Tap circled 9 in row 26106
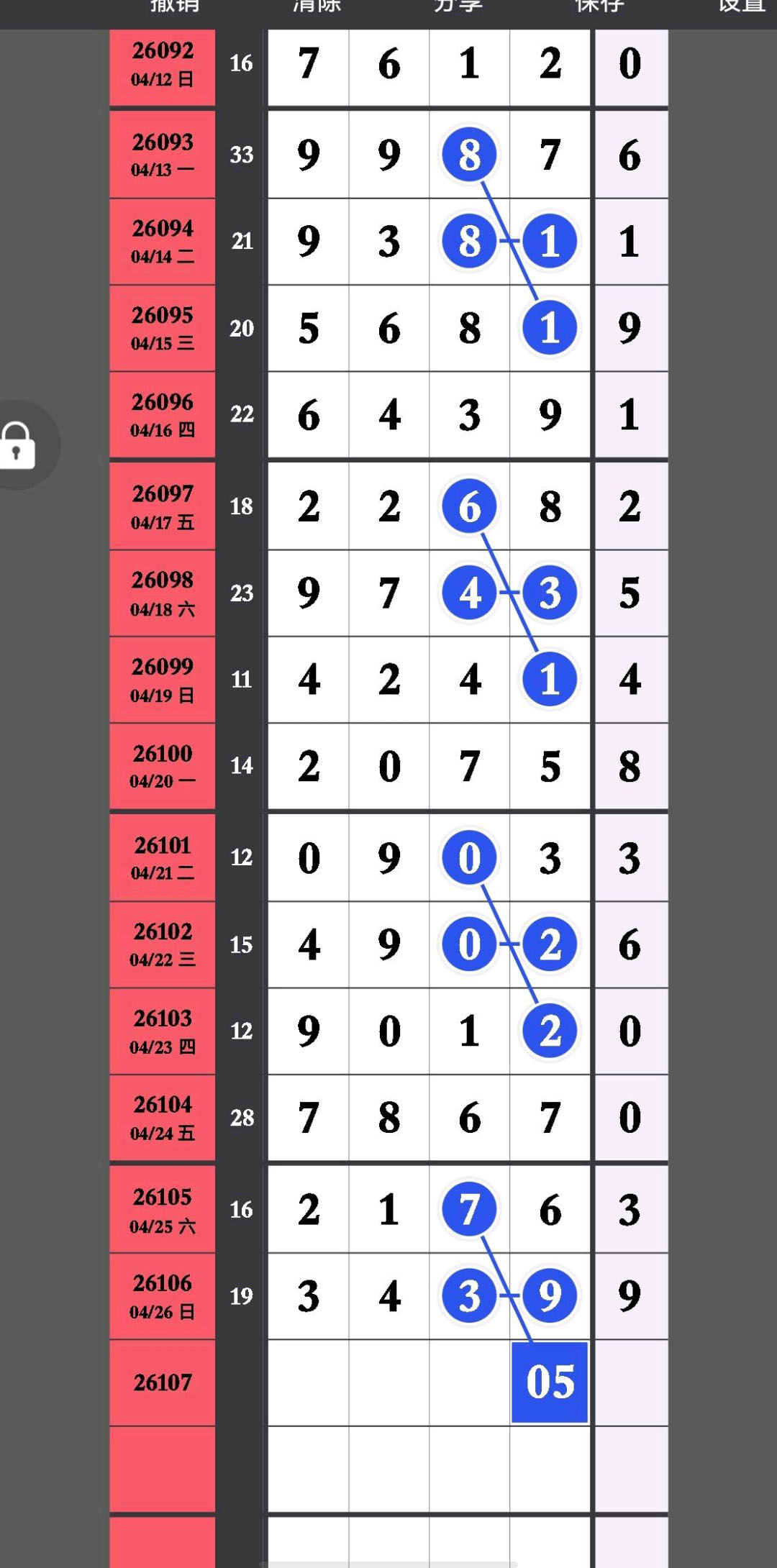 (550, 1295)
